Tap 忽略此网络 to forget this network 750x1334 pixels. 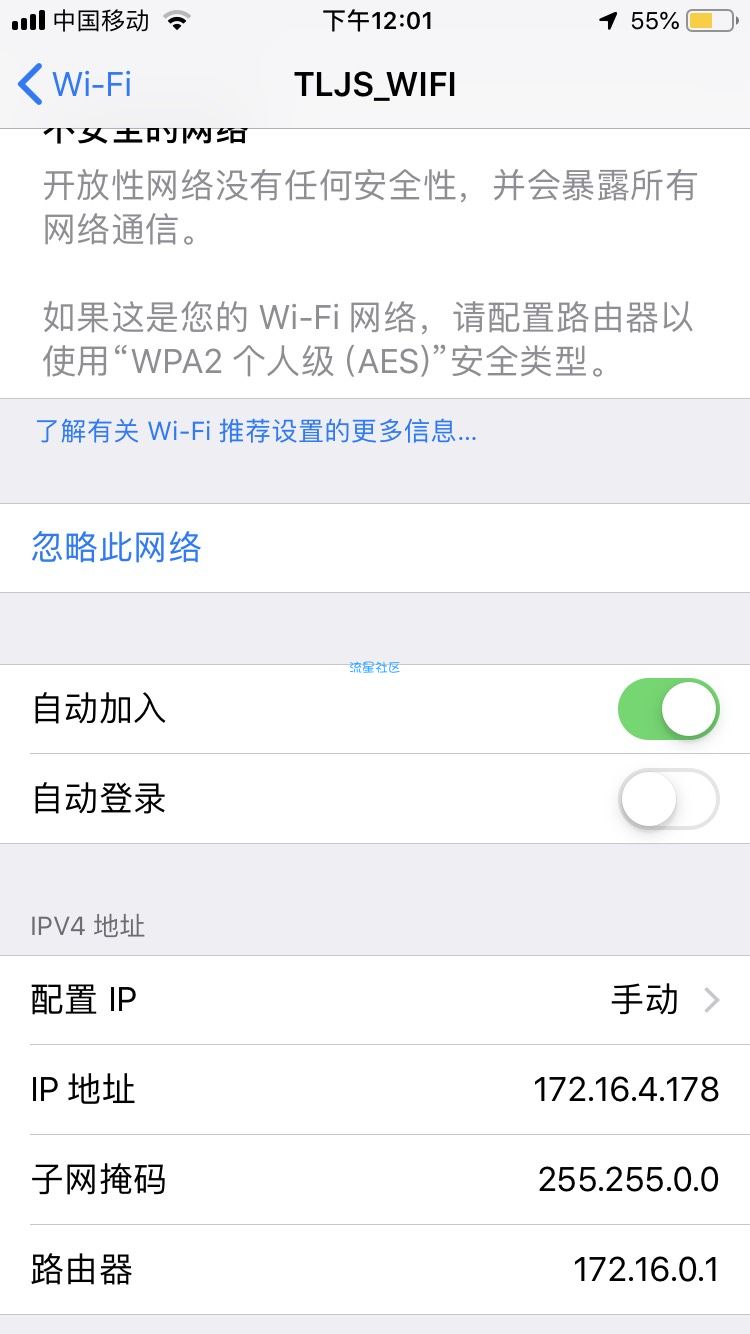117,547
